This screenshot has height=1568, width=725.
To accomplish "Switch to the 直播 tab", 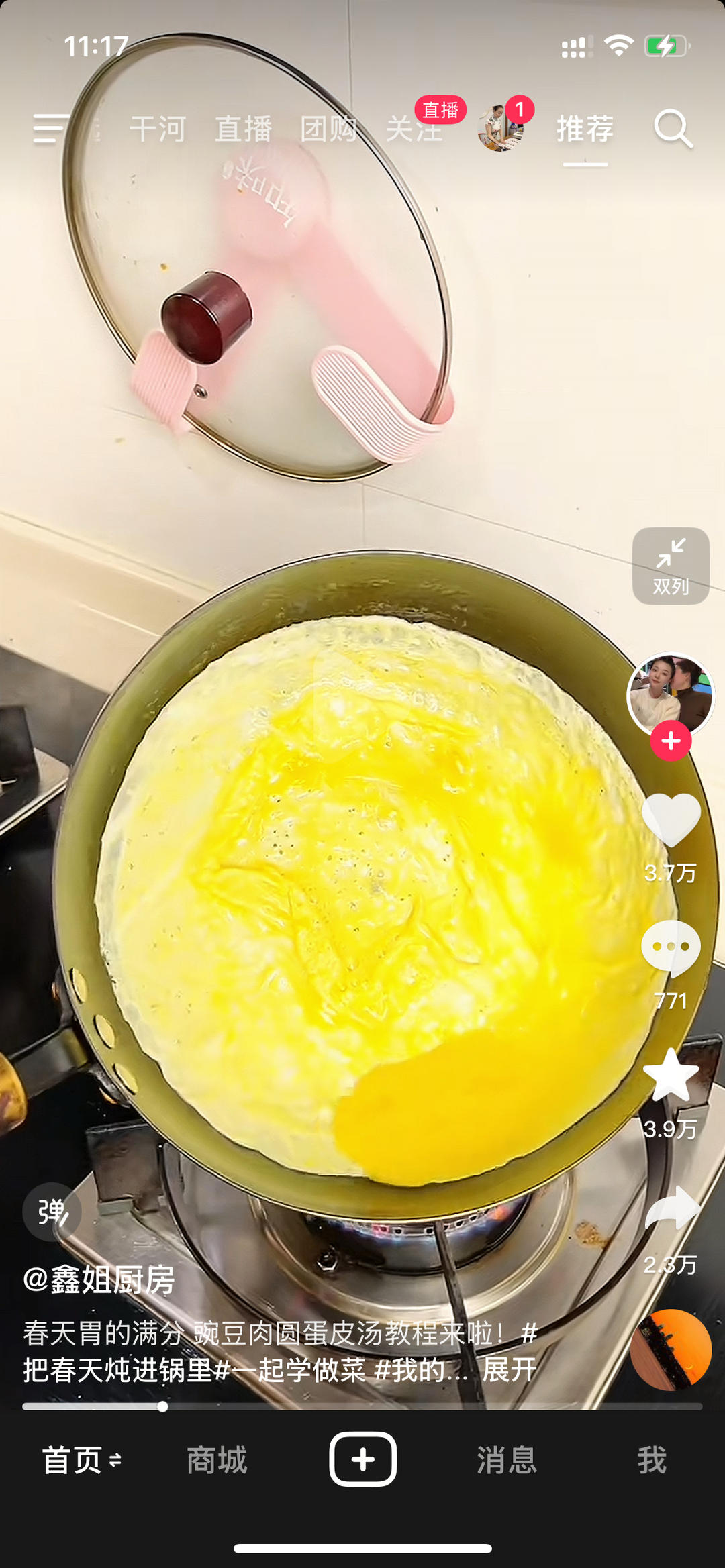I will click(243, 129).
